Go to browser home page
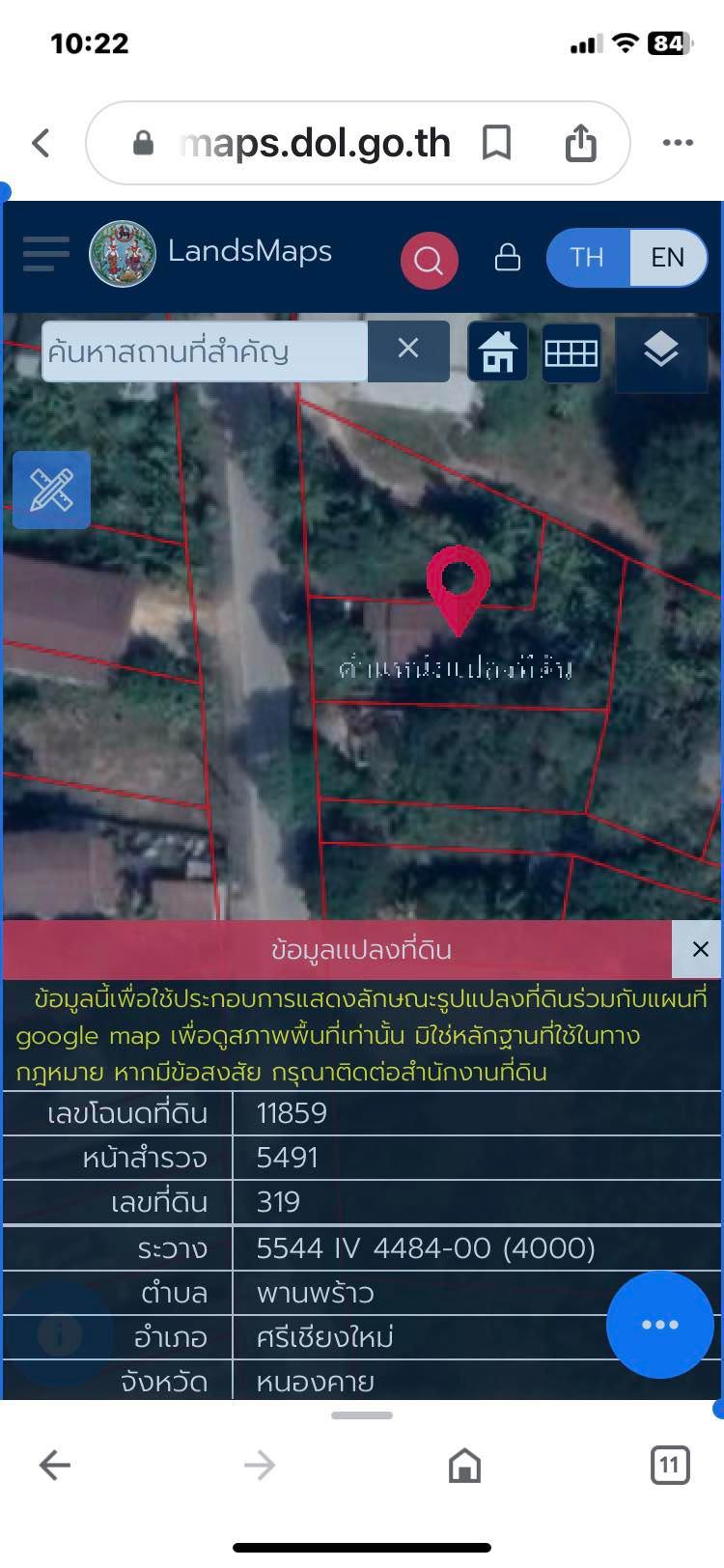The height and width of the screenshot is (1568, 724). point(464,1466)
